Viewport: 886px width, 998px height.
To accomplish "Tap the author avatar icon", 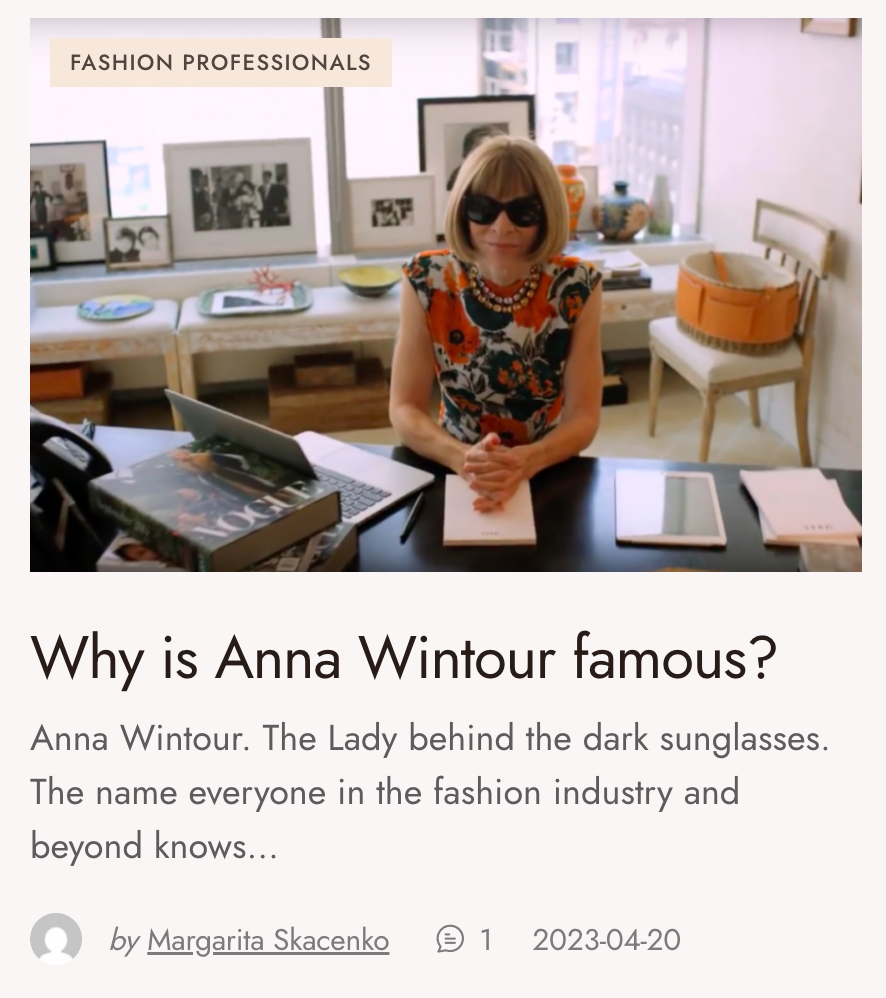I will click(56, 939).
